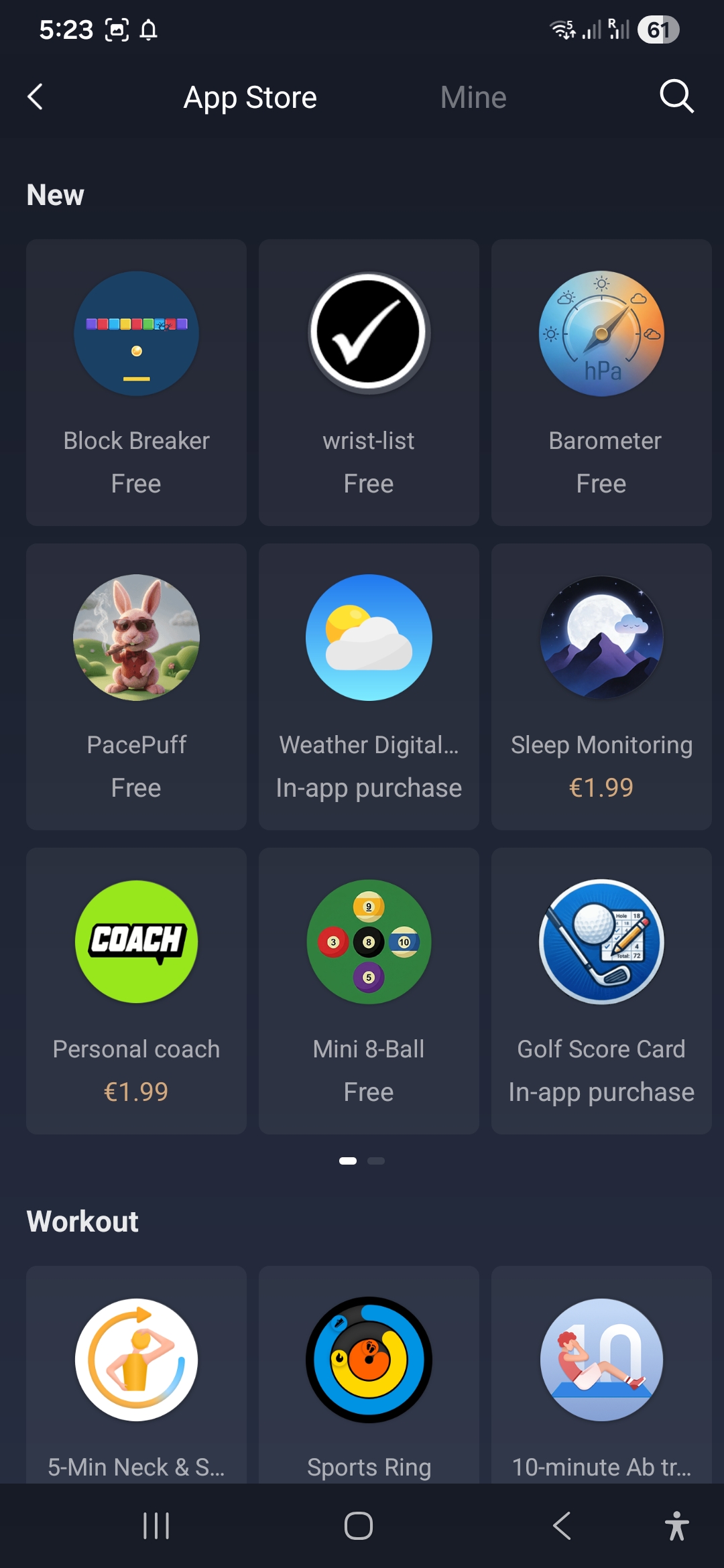Tap the second page indicator dot

(376, 1161)
